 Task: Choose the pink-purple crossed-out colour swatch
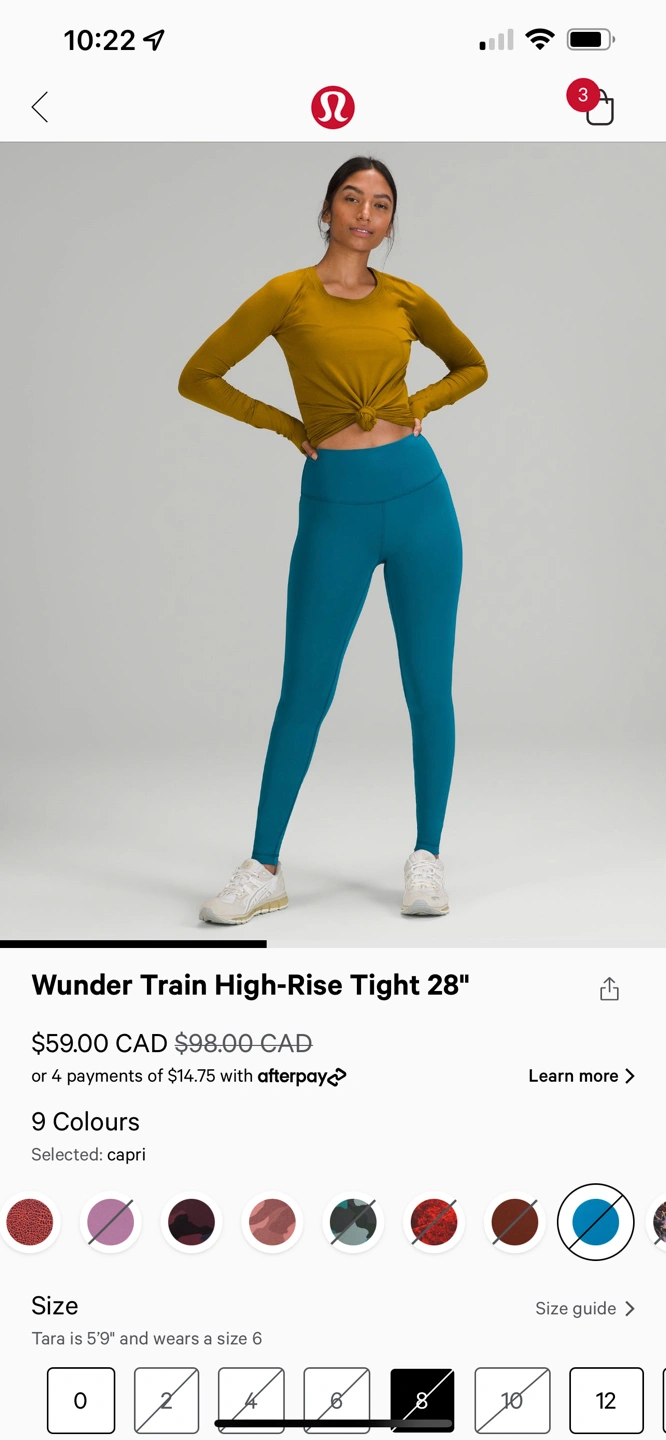[x=110, y=1222]
